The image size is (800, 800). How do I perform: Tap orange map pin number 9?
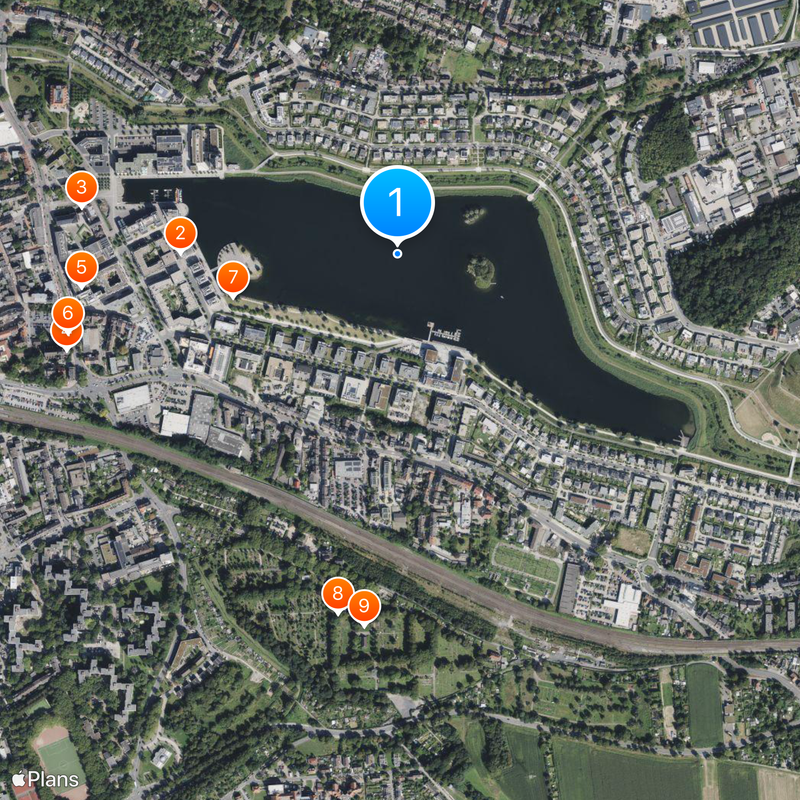363,605
